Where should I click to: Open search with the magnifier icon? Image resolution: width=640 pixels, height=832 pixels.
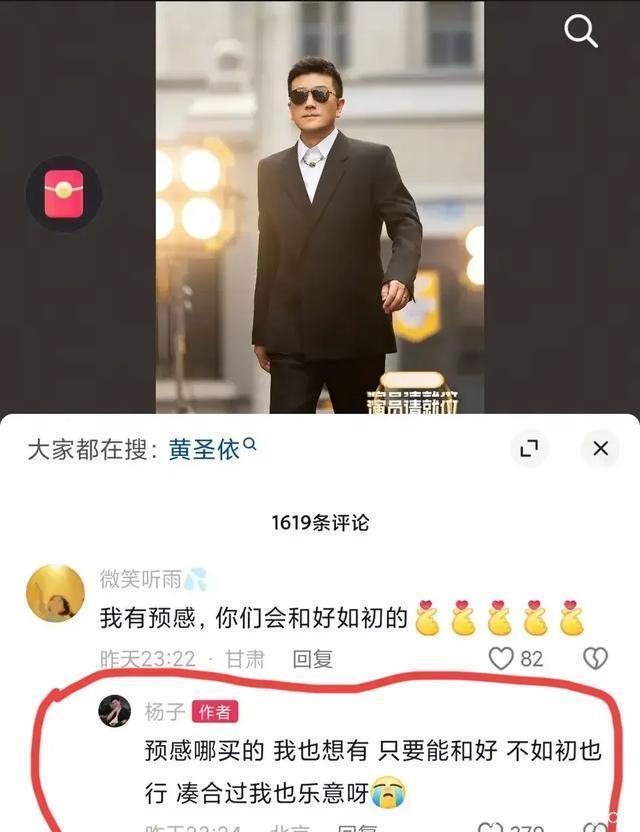(x=581, y=32)
